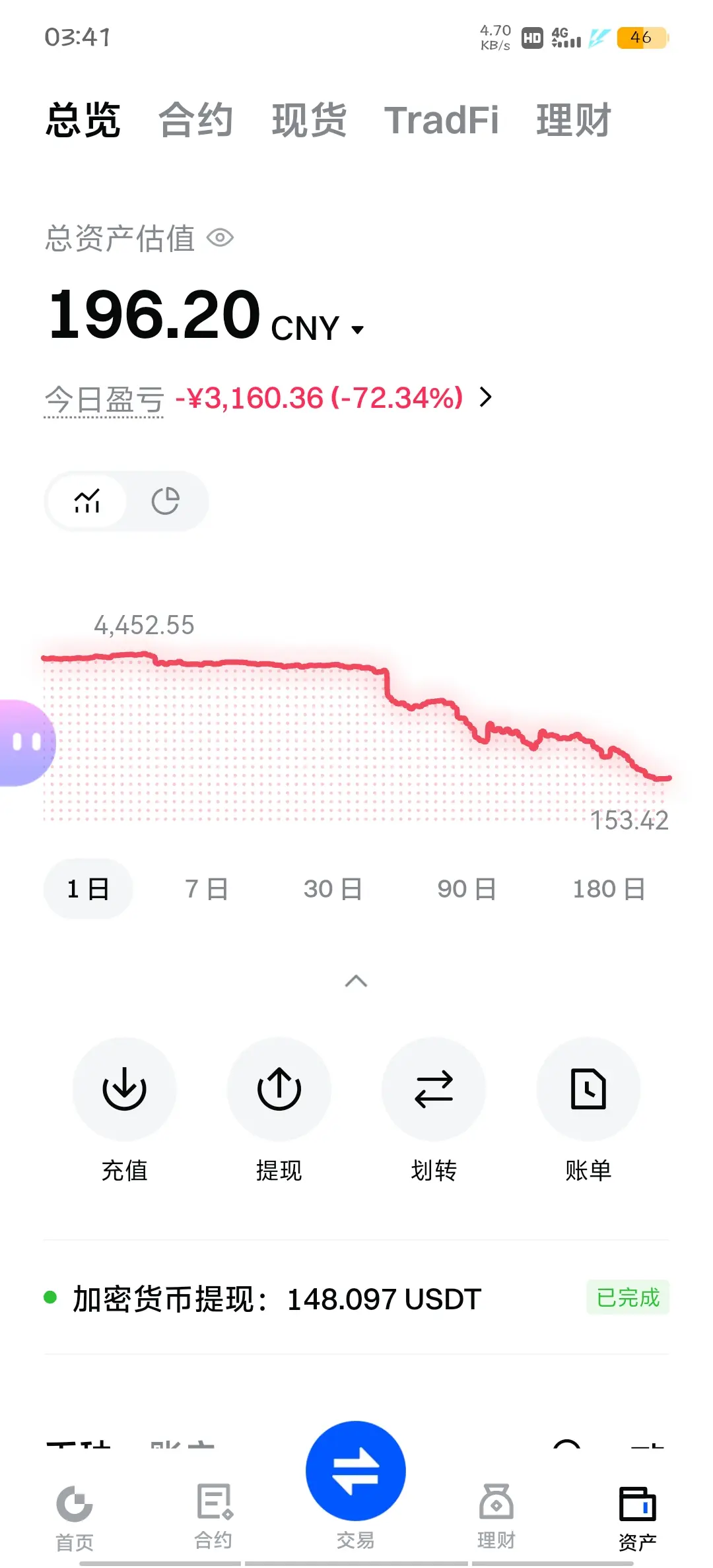Collapse the asset chart section
This screenshot has width=713, height=1568.
[x=356, y=981]
